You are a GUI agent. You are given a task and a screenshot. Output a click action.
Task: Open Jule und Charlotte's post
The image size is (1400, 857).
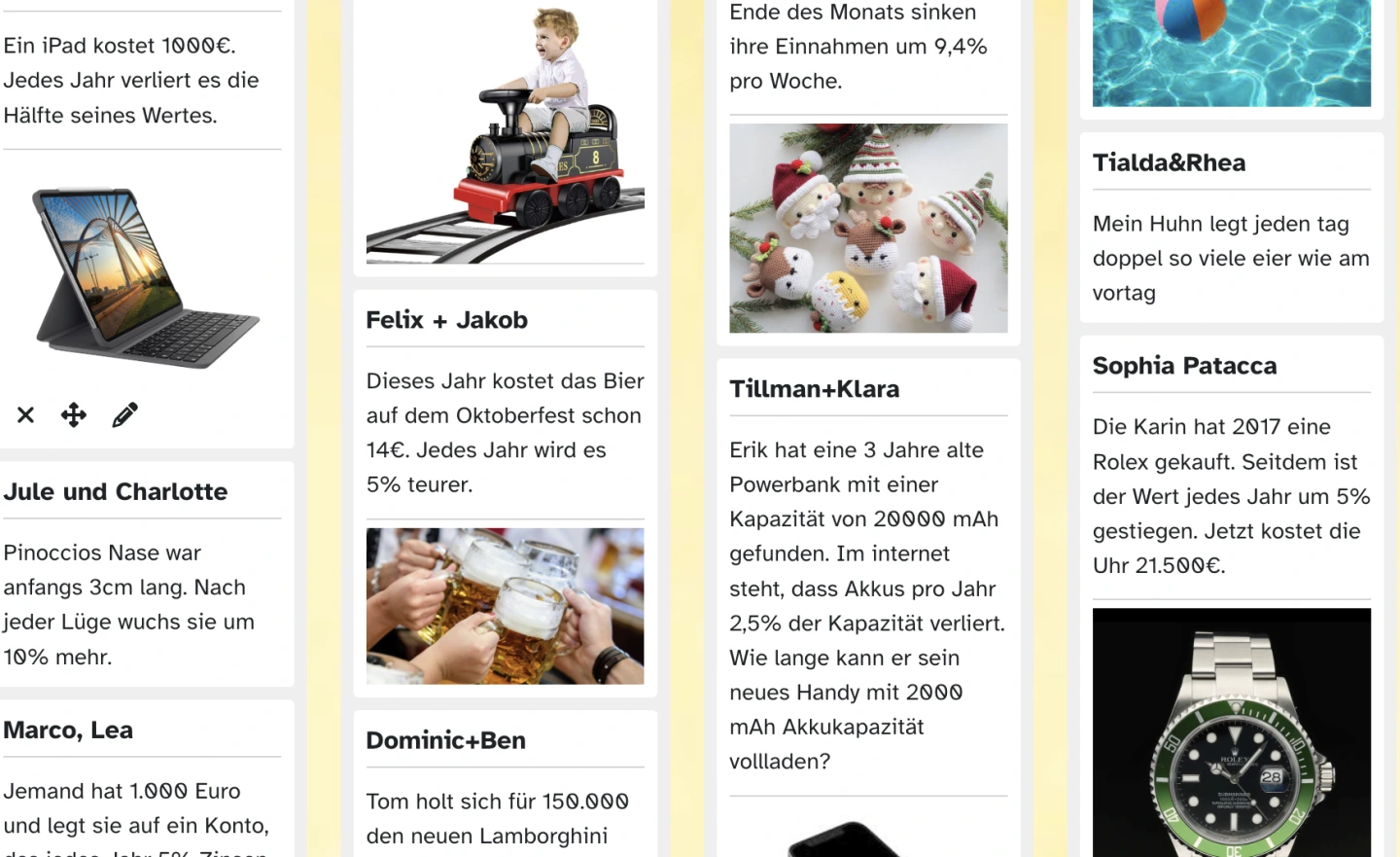[115, 492]
